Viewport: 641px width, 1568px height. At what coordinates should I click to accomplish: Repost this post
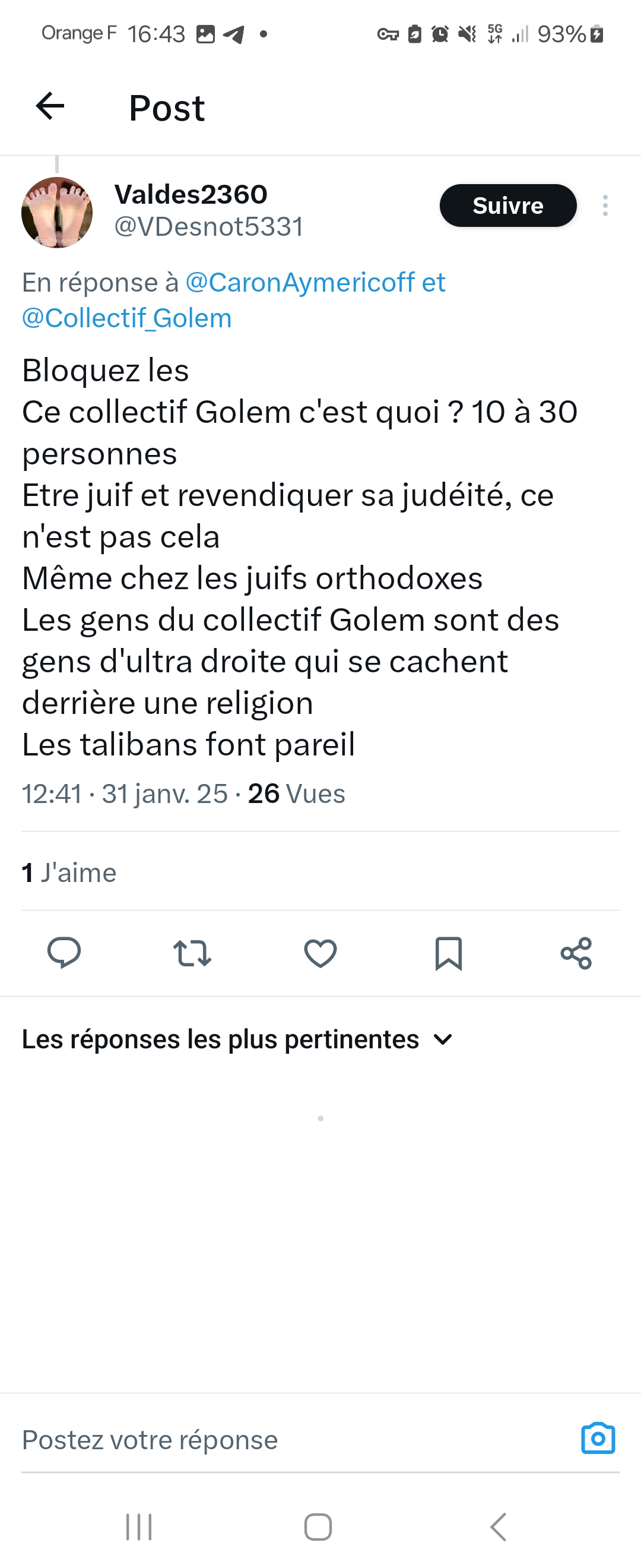192,953
